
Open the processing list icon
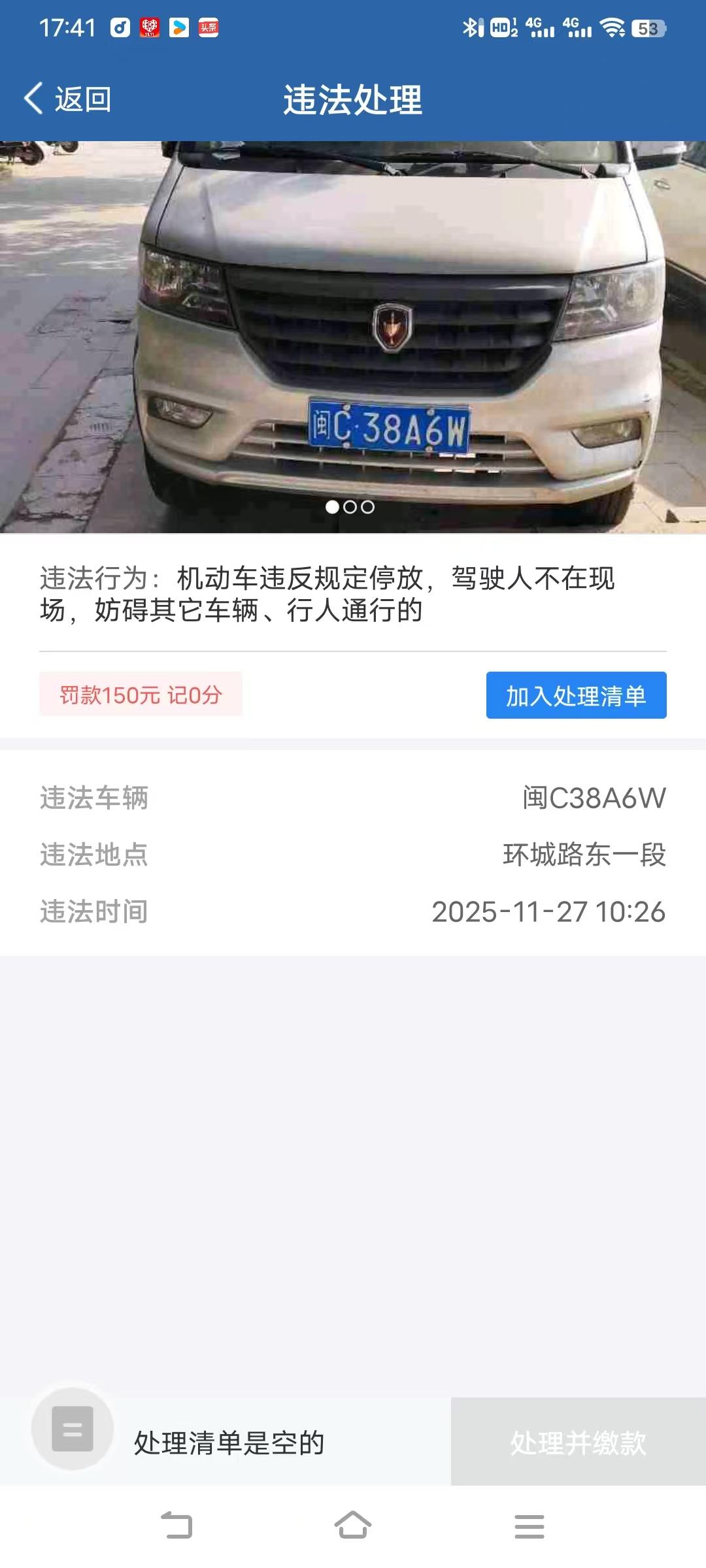click(x=73, y=1428)
